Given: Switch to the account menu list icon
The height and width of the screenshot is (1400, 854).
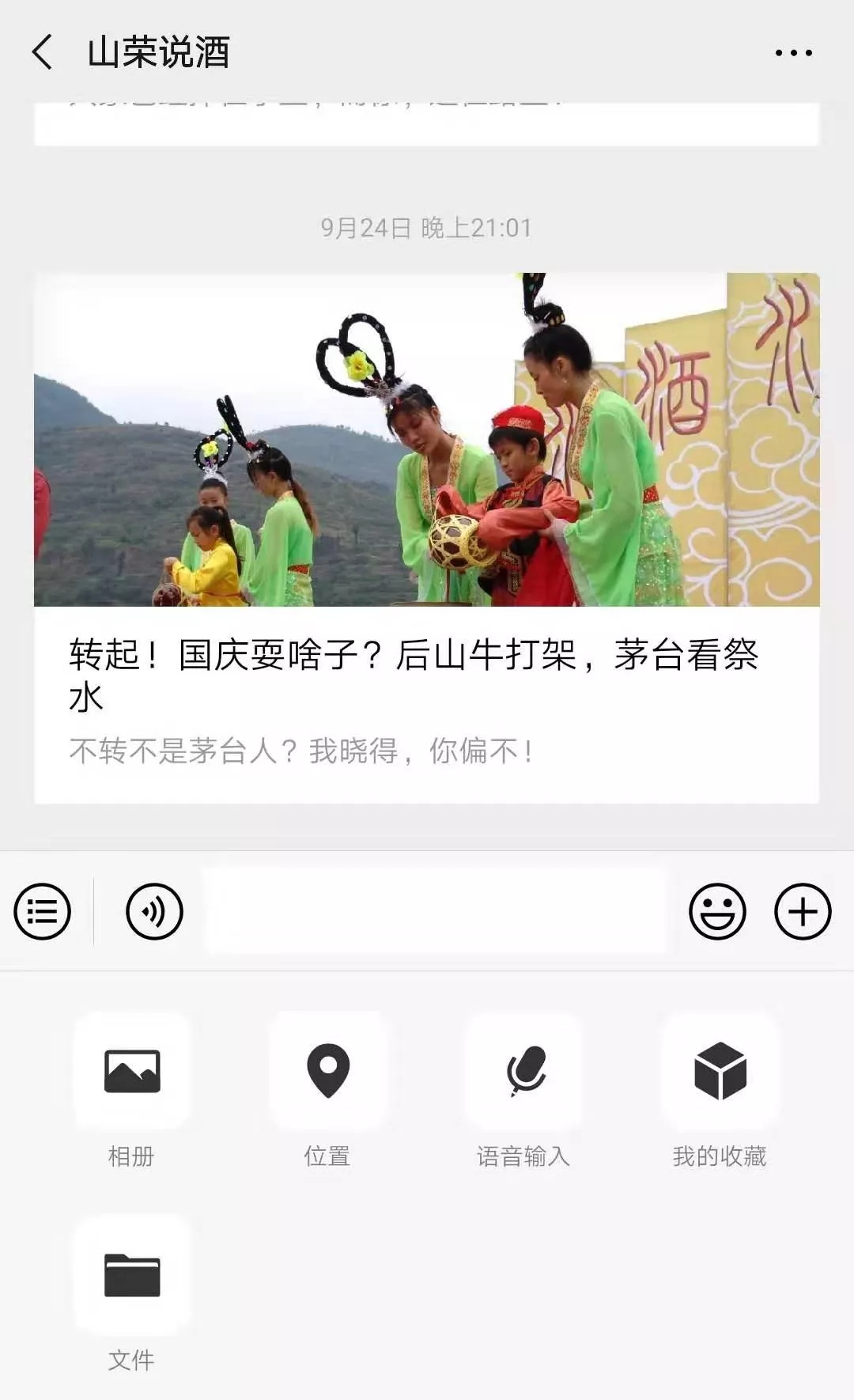Looking at the screenshot, I should [x=43, y=911].
